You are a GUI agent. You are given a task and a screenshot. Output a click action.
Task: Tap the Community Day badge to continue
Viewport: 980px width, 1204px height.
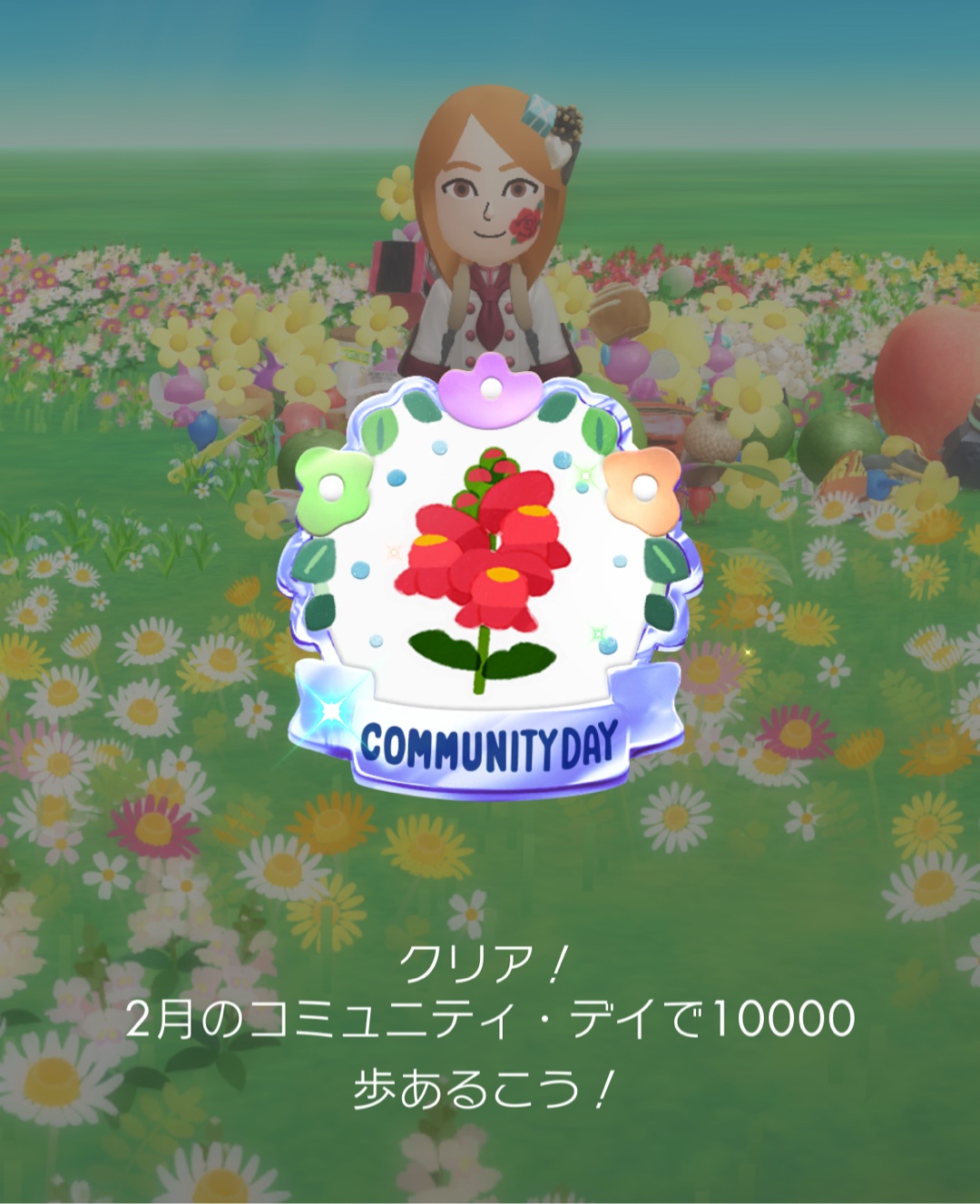(x=490, y=581)
